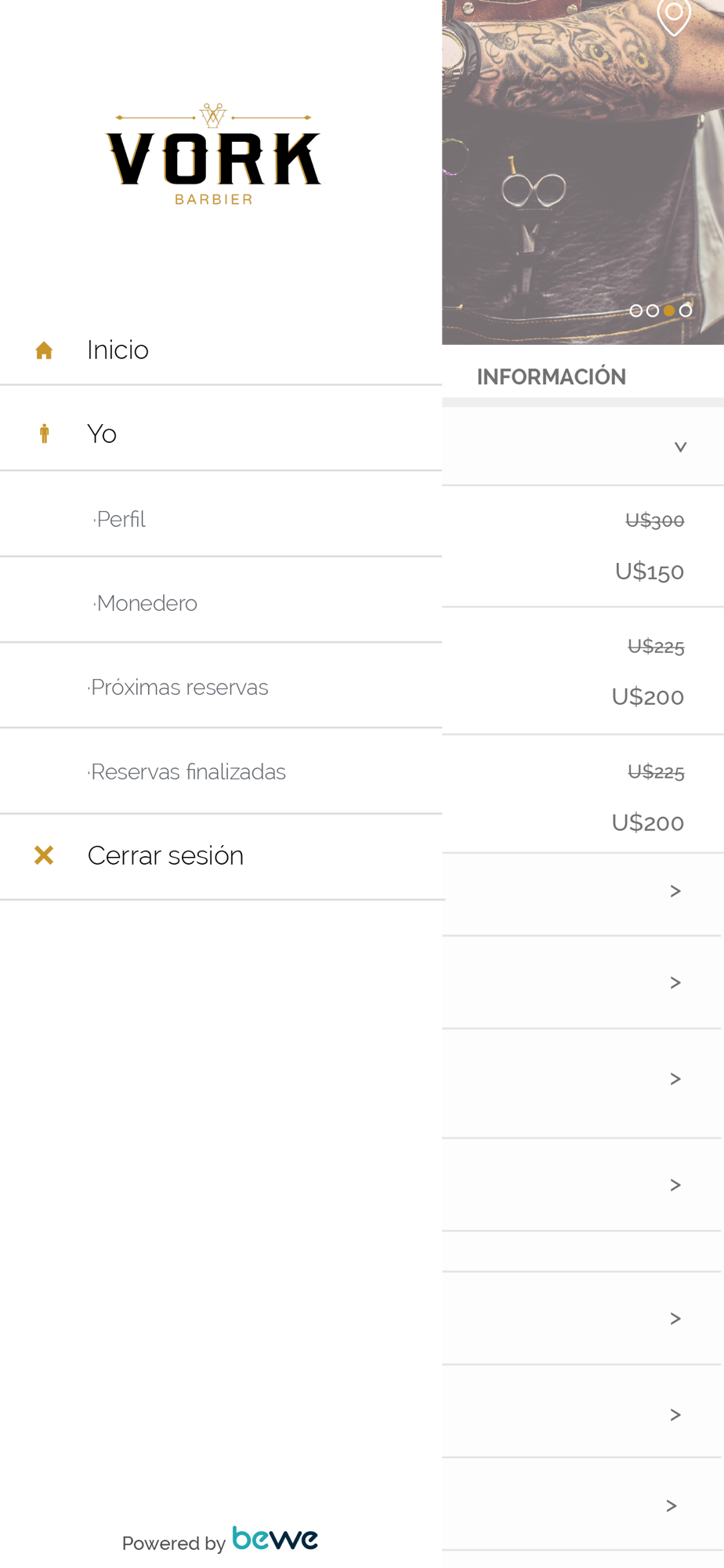Collapse the Yo menu section

(221, 434)
